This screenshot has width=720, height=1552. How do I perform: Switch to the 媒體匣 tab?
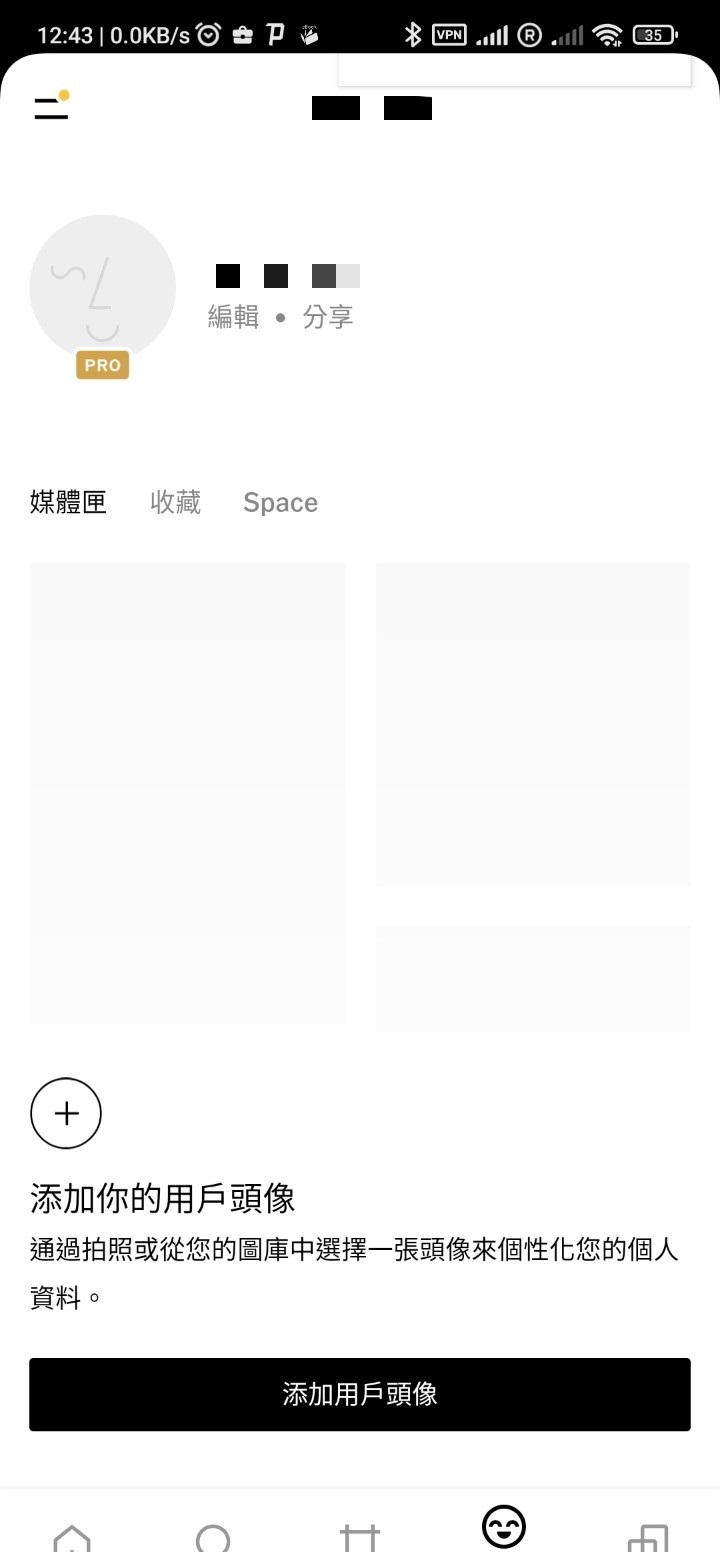point(67,503)
